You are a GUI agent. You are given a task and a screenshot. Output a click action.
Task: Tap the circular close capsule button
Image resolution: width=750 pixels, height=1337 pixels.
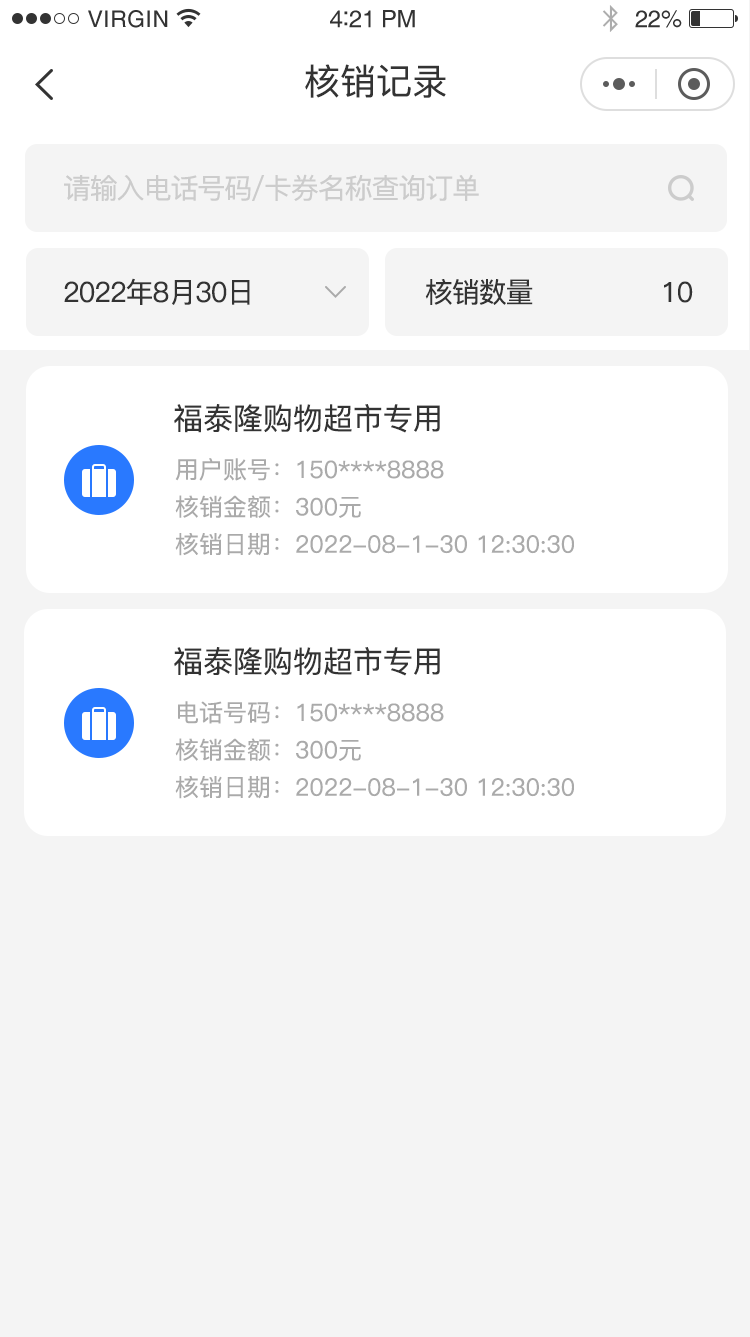coord(693,84)
